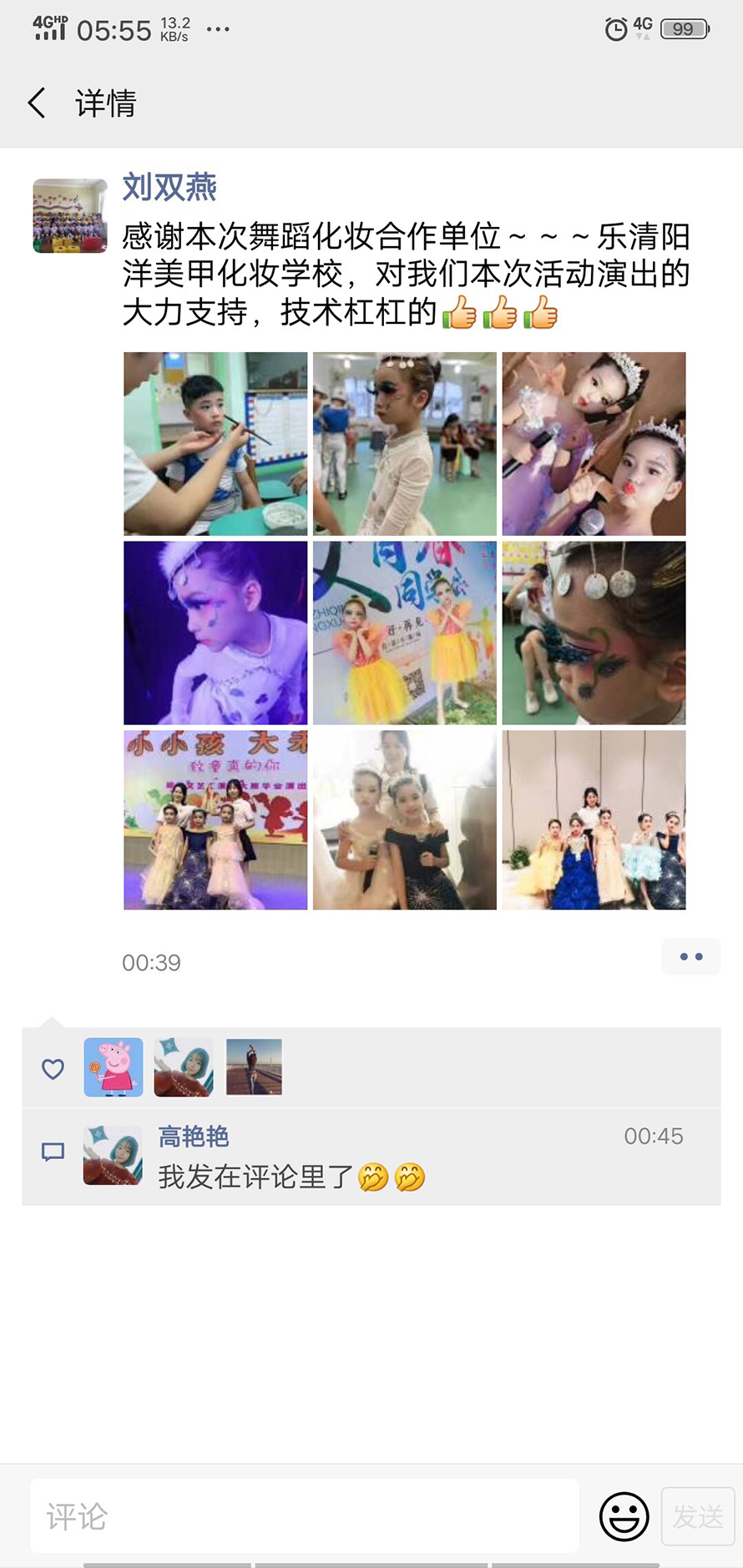Open the two-dot like and comment menu
Image resolution: width=743 pixels, height=1568 pixels.
coord(690,956)
